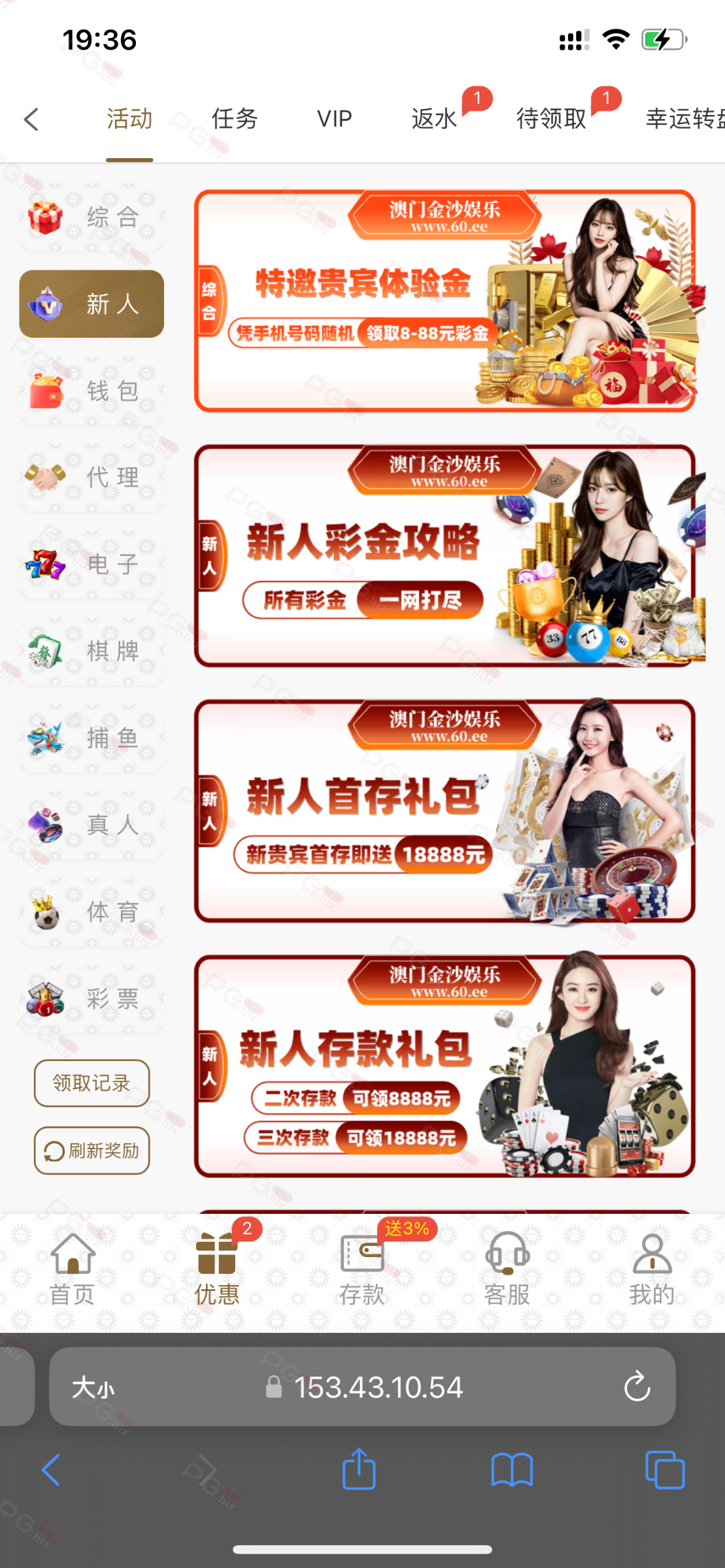Reload the page in the browser address bar
The width and height of the screenshot is (725, 1568).
[637, 1387]
